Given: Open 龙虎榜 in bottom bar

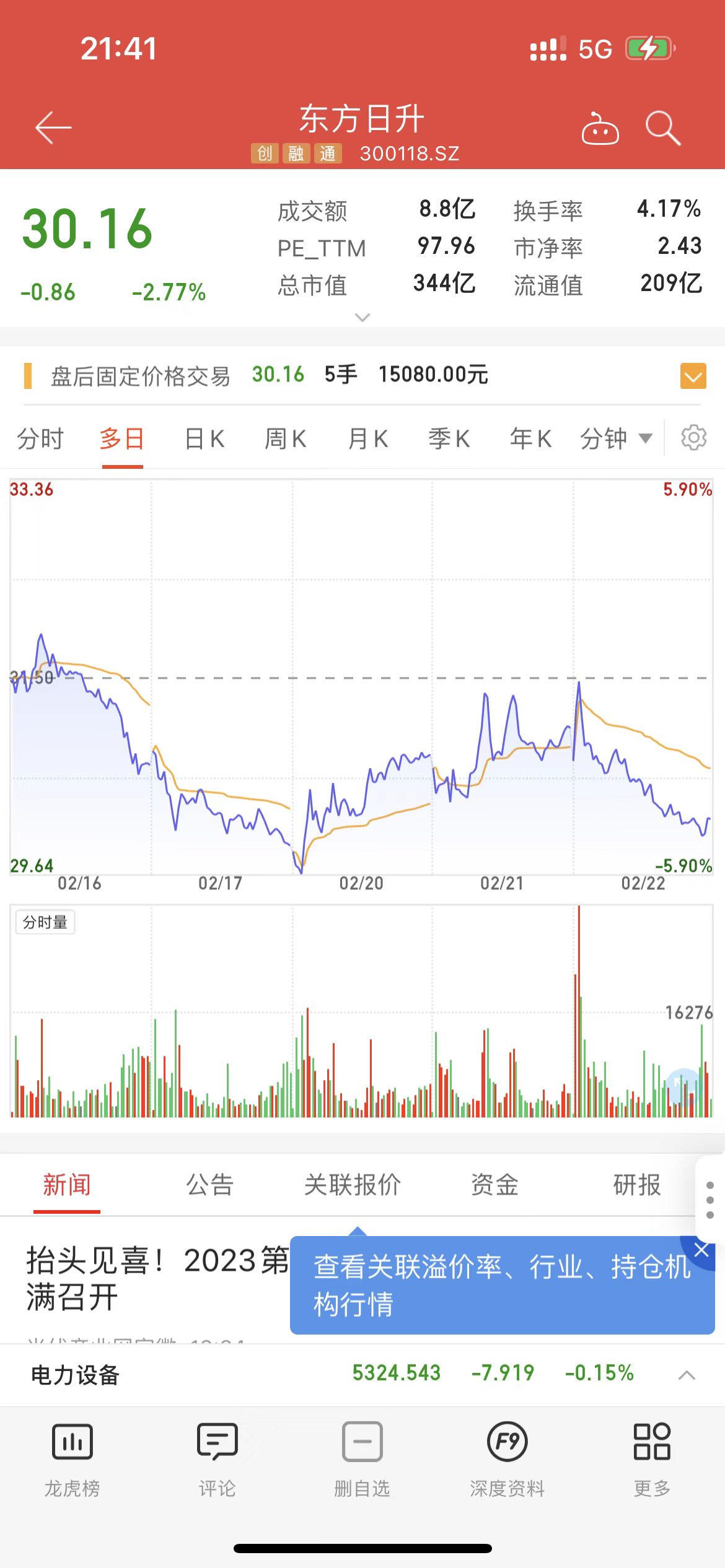Looking at the screenshot, I should 72,1458.
